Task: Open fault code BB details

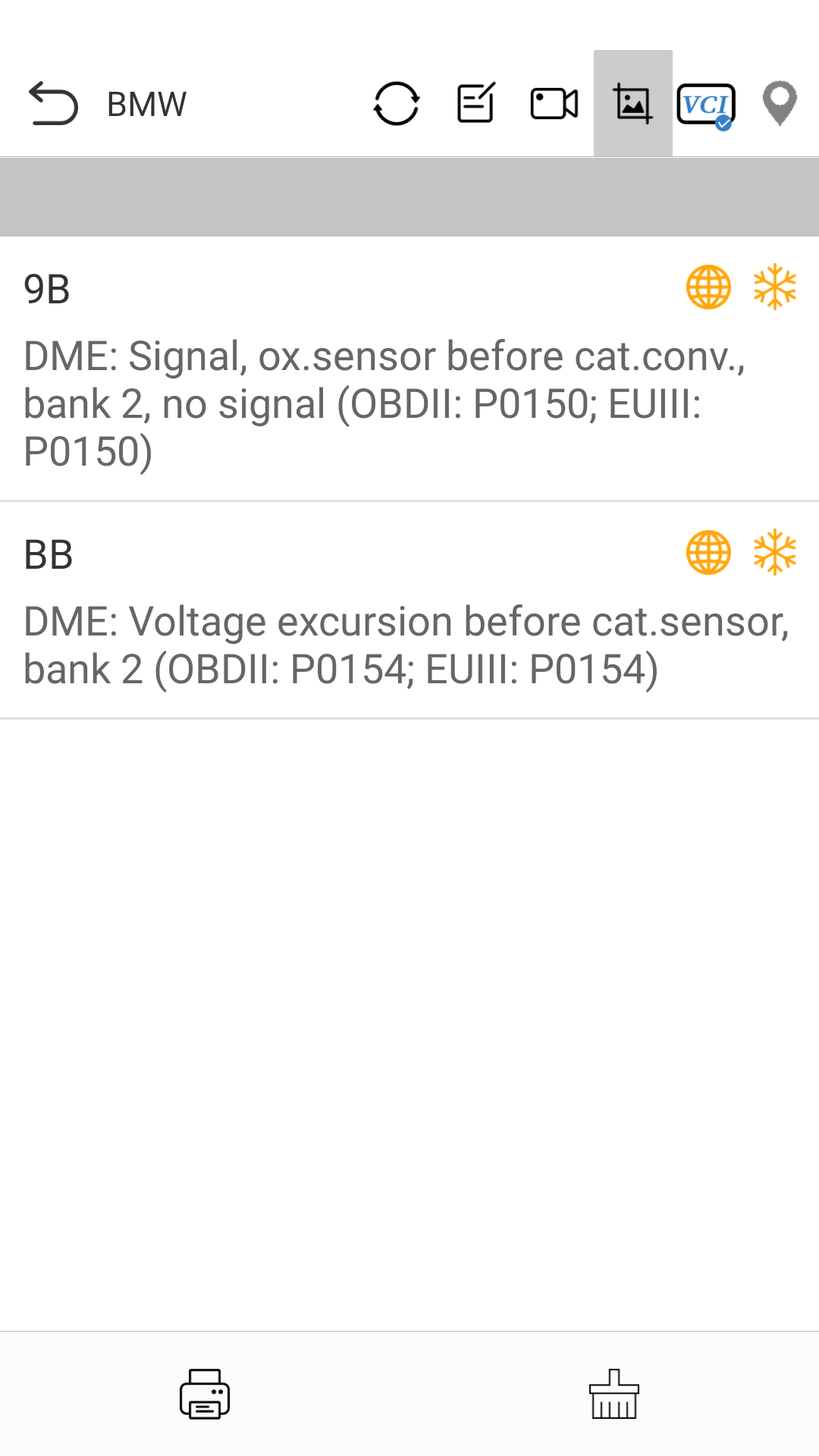Action: pyautogui.click(x=409, y=610)
